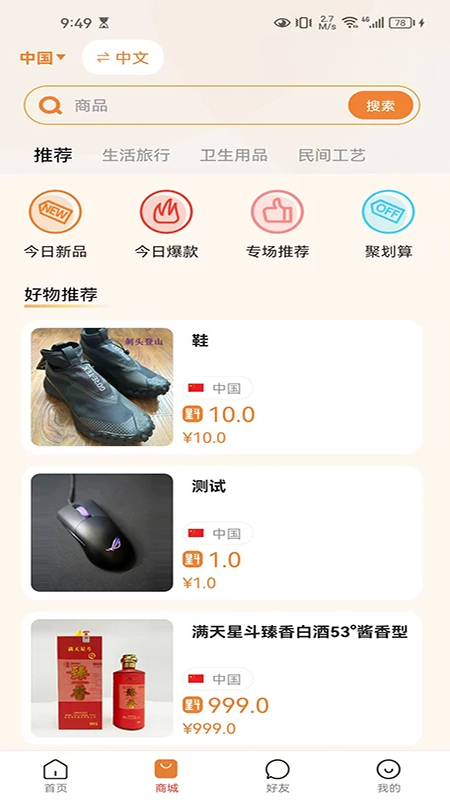Open 聚划算 deals
This screenshot has width=450, height=800.
click(388, 224)
